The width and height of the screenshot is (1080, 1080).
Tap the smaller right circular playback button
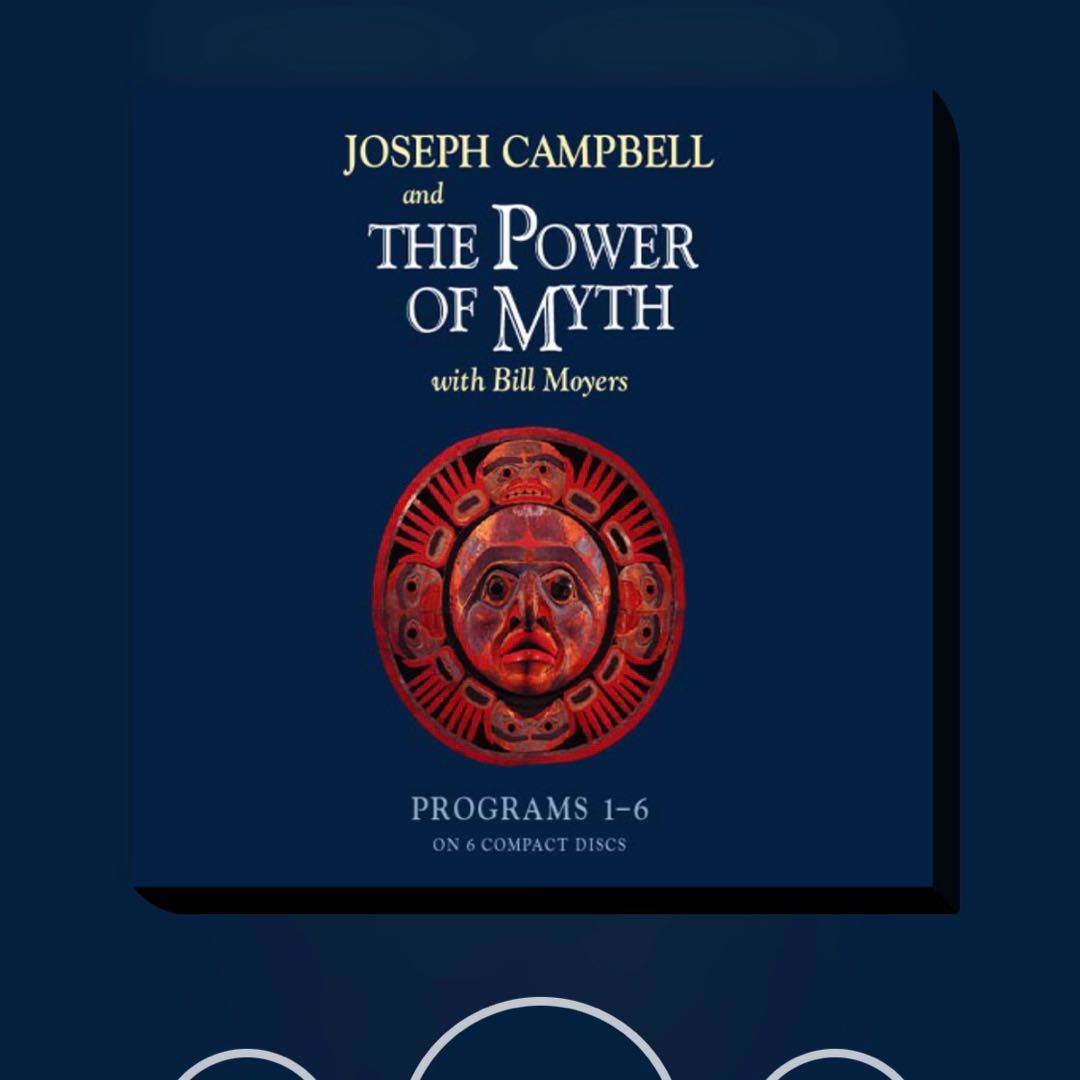click(833, 1066)
